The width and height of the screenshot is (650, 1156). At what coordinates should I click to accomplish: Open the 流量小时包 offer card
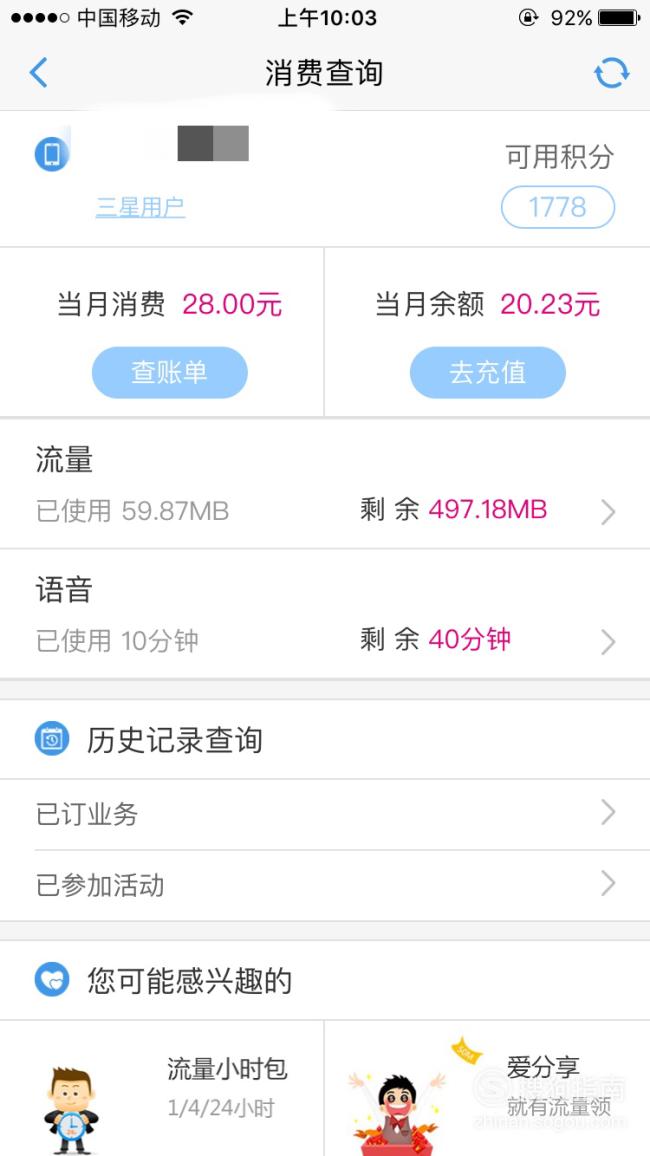pyautogui.click(x=162, y=1088)
